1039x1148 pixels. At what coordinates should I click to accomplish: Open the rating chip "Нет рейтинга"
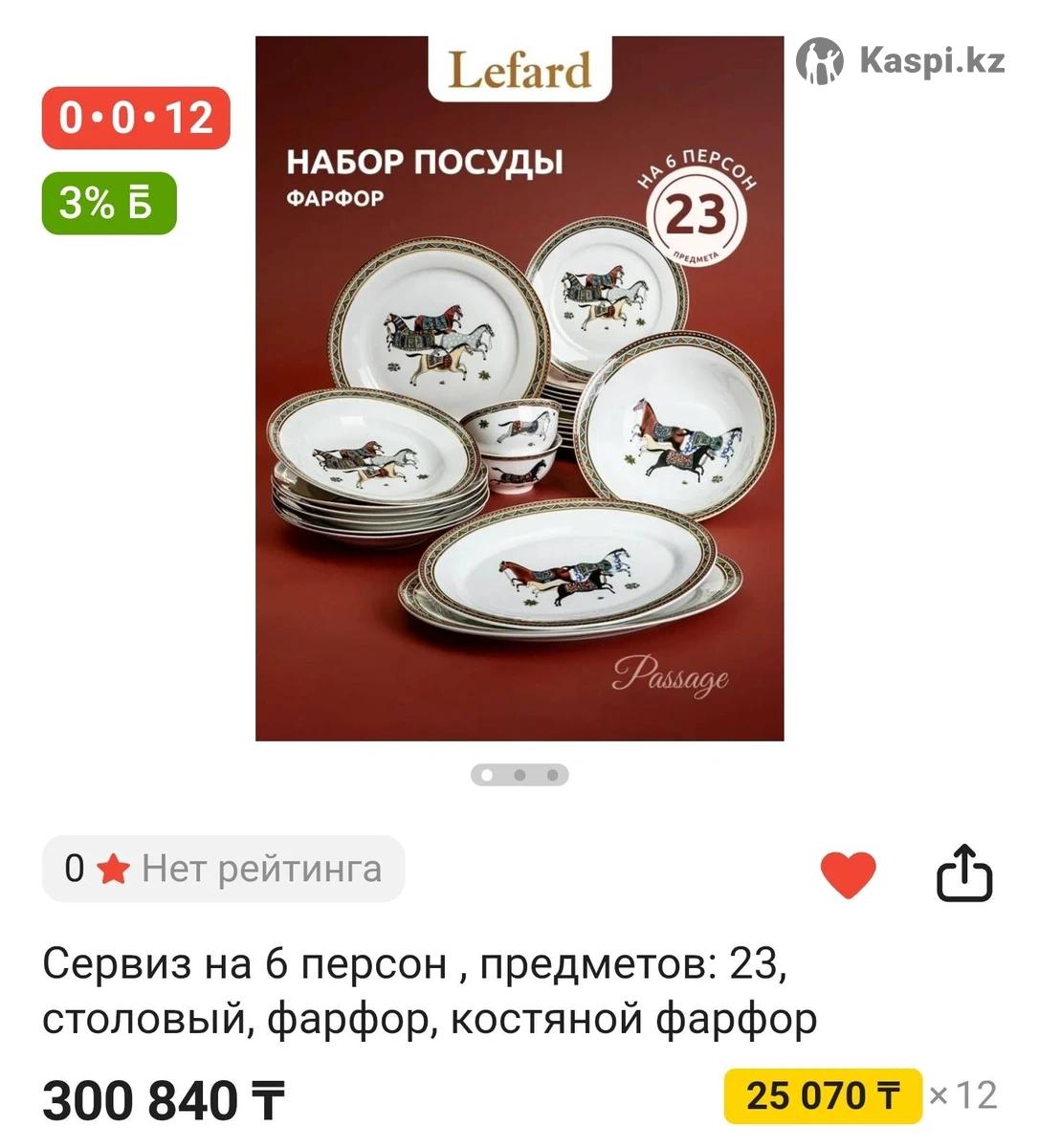pos(223,869)
